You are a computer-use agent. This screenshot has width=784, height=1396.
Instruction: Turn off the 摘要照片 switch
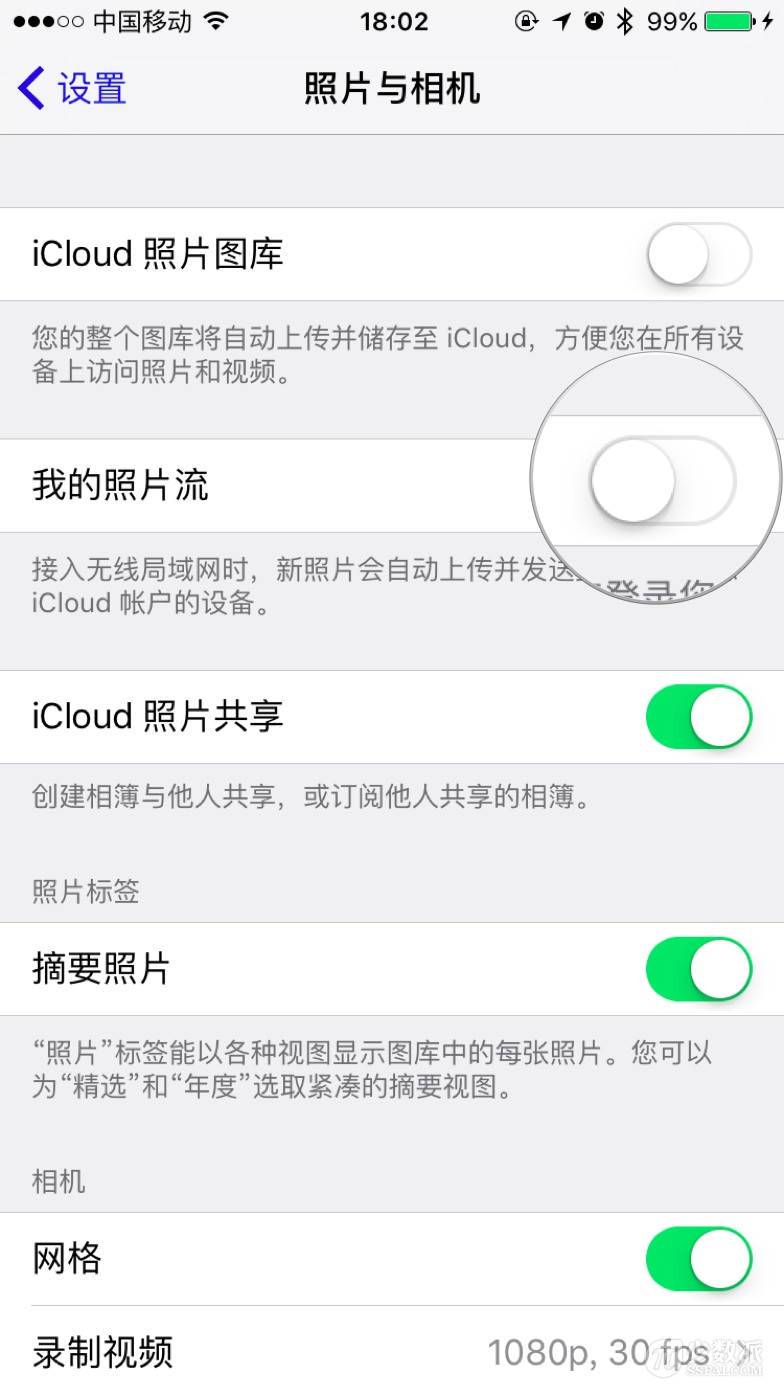point(697,968)
